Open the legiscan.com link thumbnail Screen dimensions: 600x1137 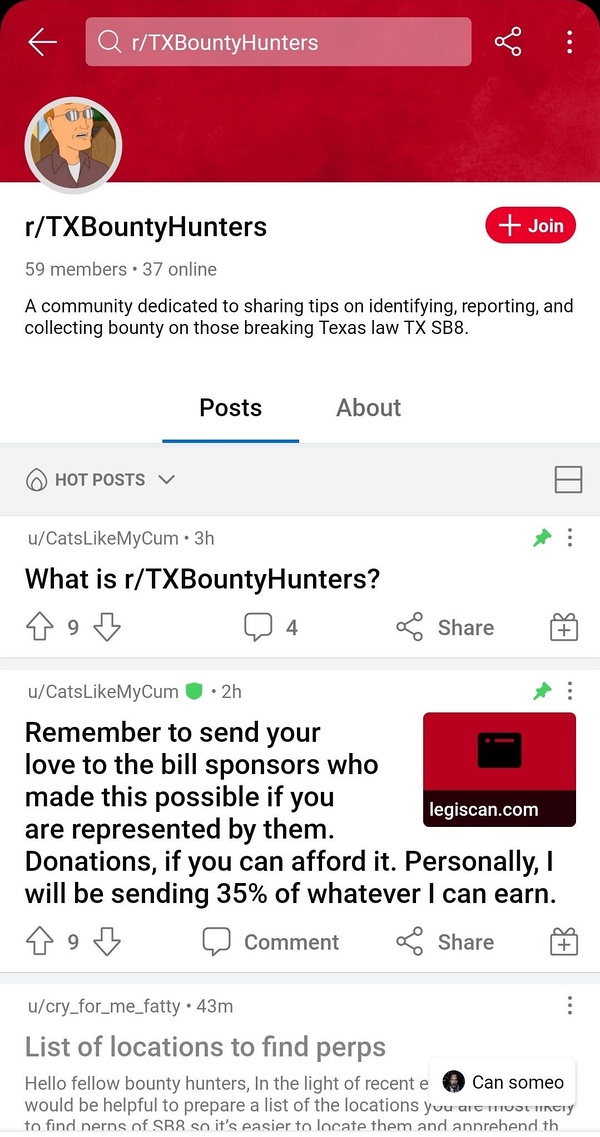[x=499, y=768]
